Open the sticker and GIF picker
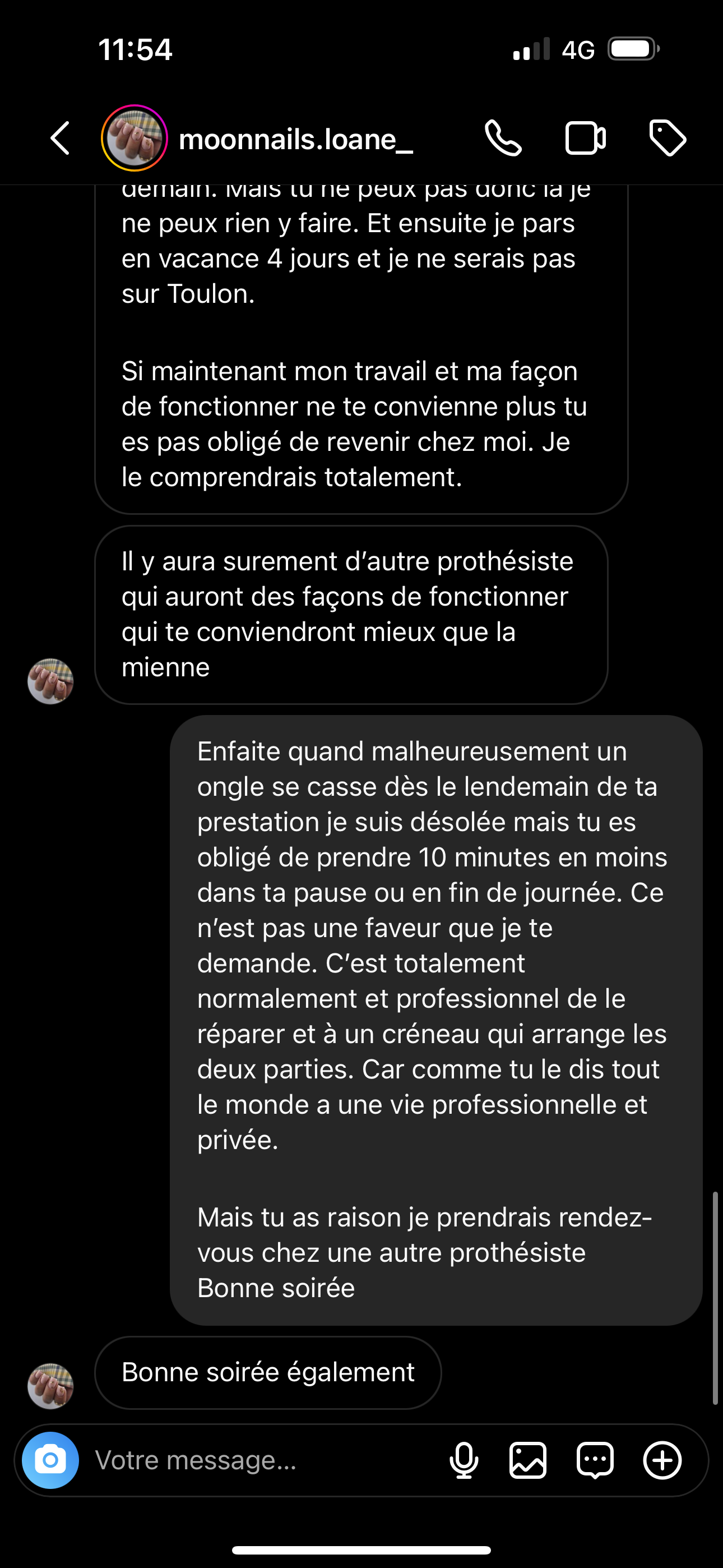The height and width of the screenshot is (1568, 723). 595,1460
